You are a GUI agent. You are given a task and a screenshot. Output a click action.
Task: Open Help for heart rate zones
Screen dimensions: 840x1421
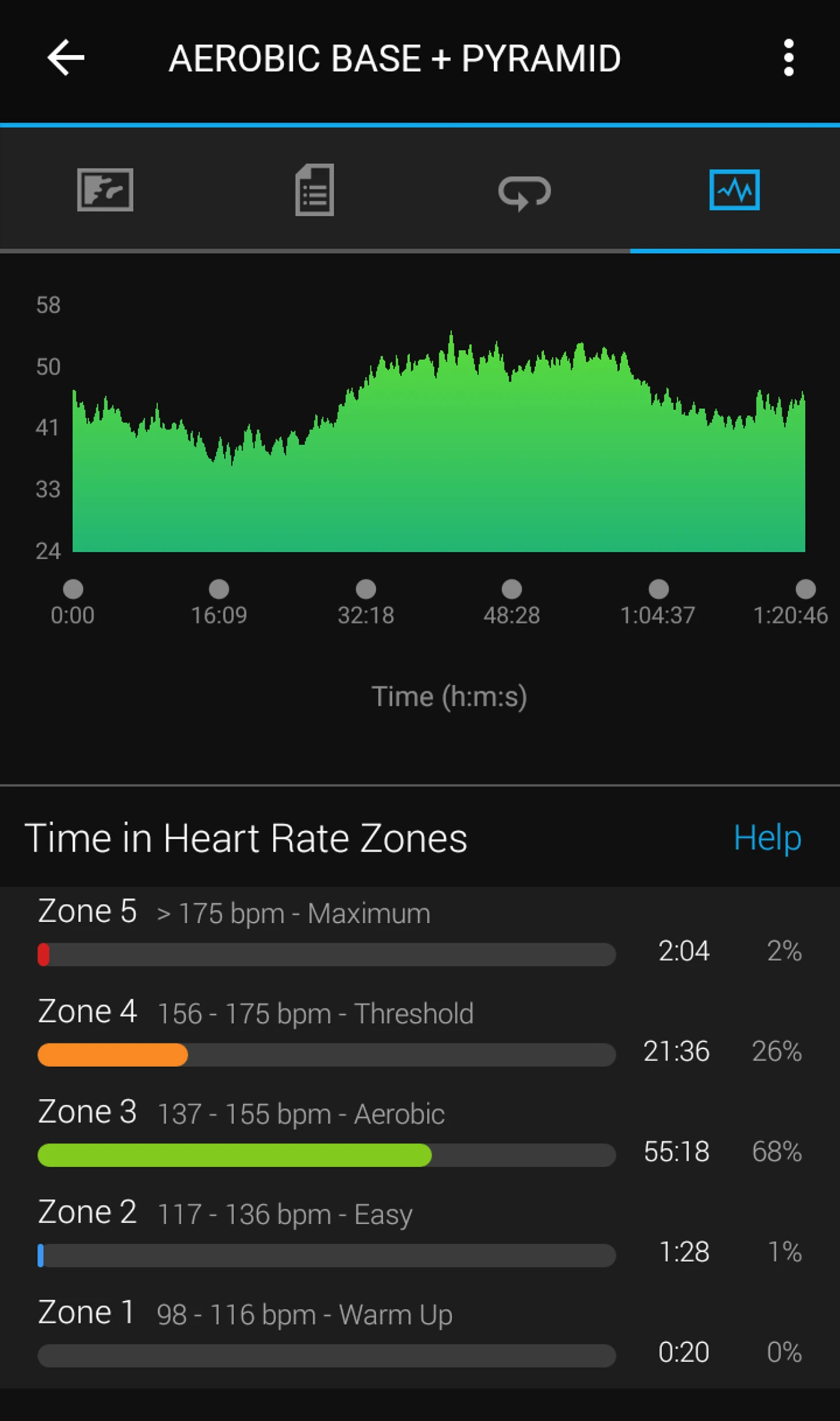click(767, 838)
